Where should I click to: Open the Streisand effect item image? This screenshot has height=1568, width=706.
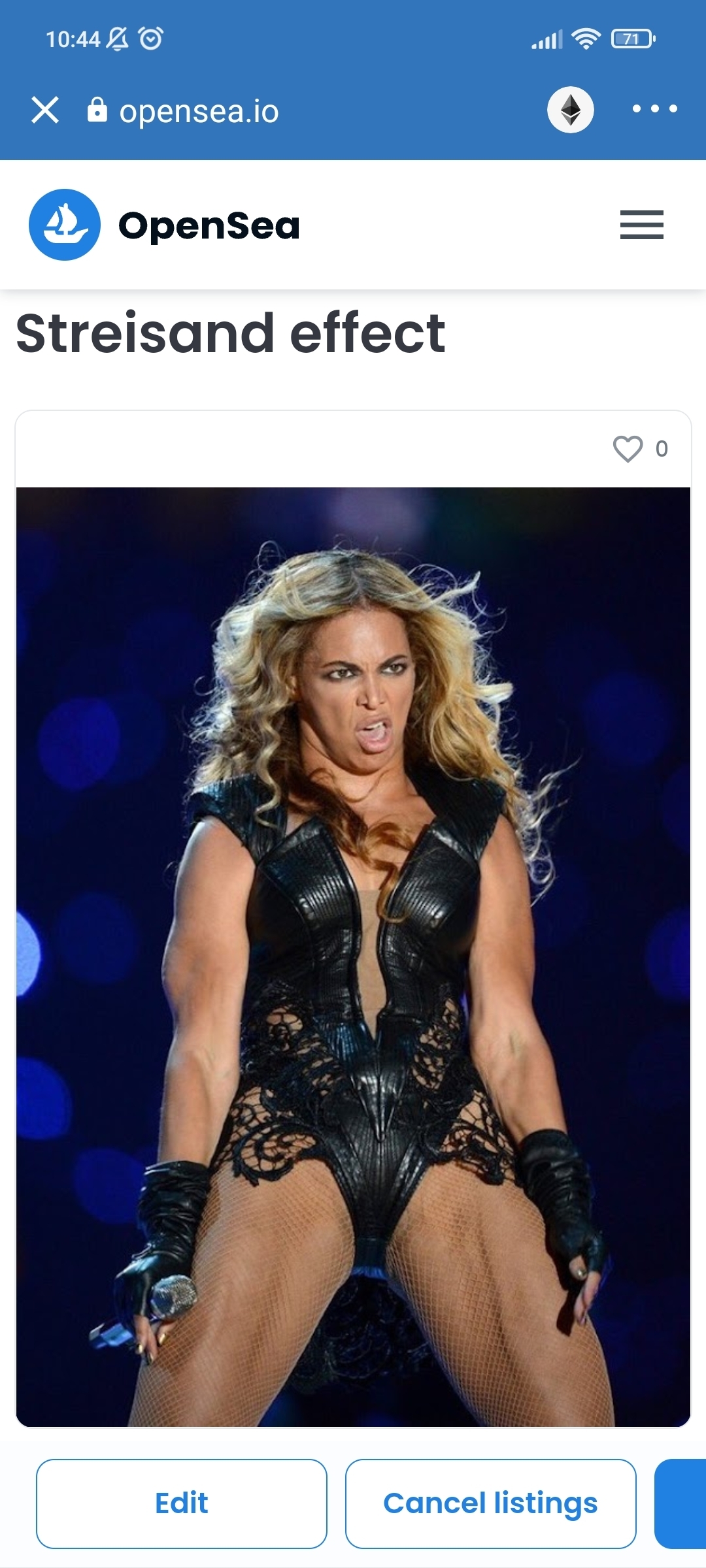[x=353, y=956]
